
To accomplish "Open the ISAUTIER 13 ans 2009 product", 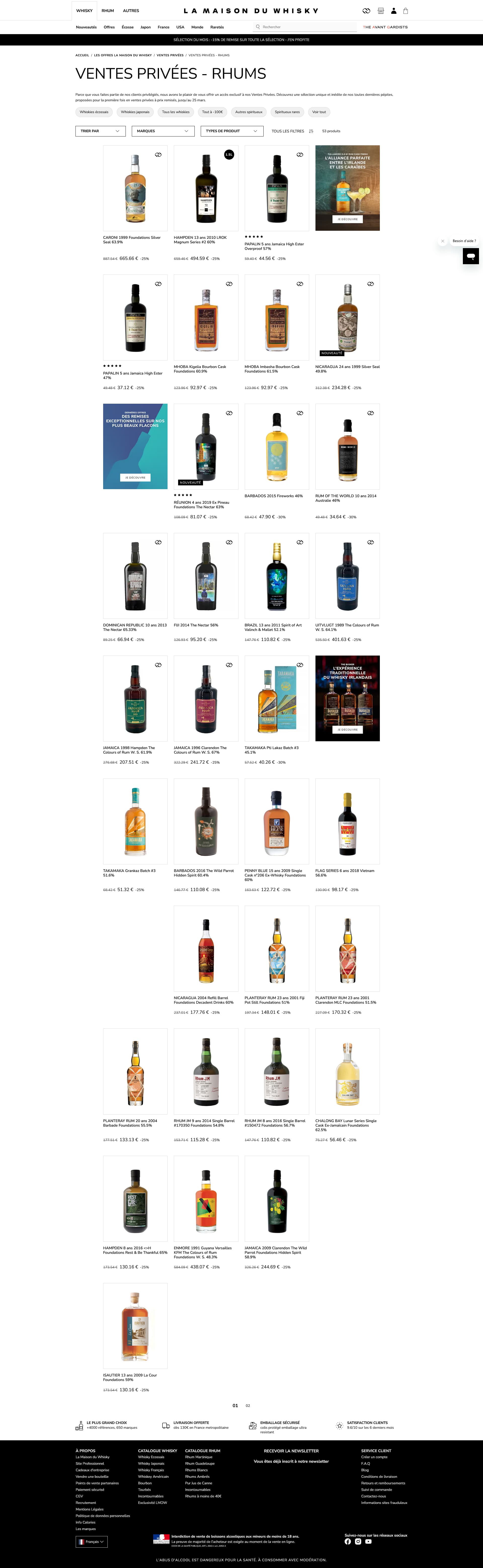I will (135, 1326).
